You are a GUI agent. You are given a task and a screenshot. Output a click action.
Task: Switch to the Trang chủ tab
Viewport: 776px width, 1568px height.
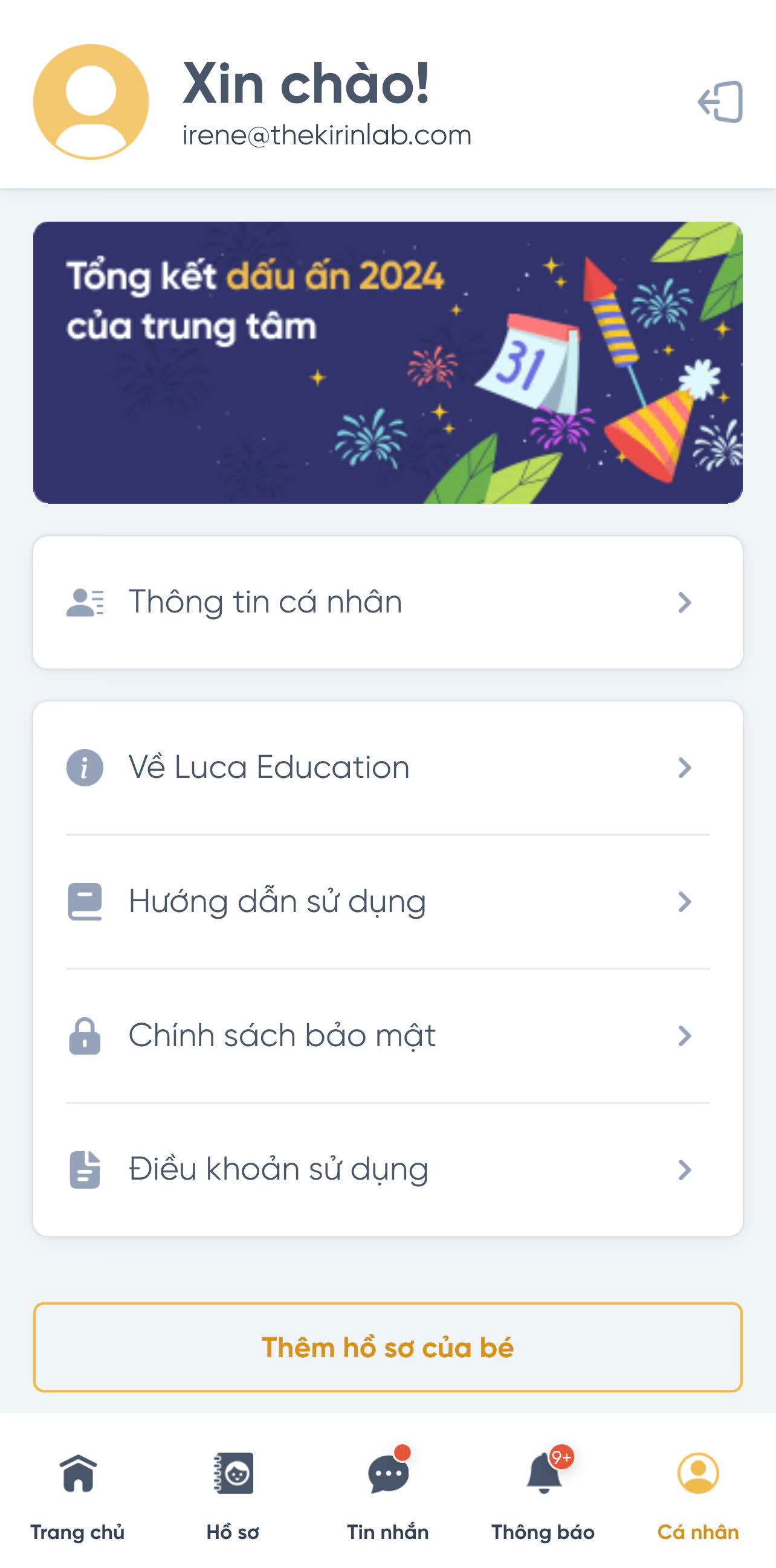coord(77,1491)
